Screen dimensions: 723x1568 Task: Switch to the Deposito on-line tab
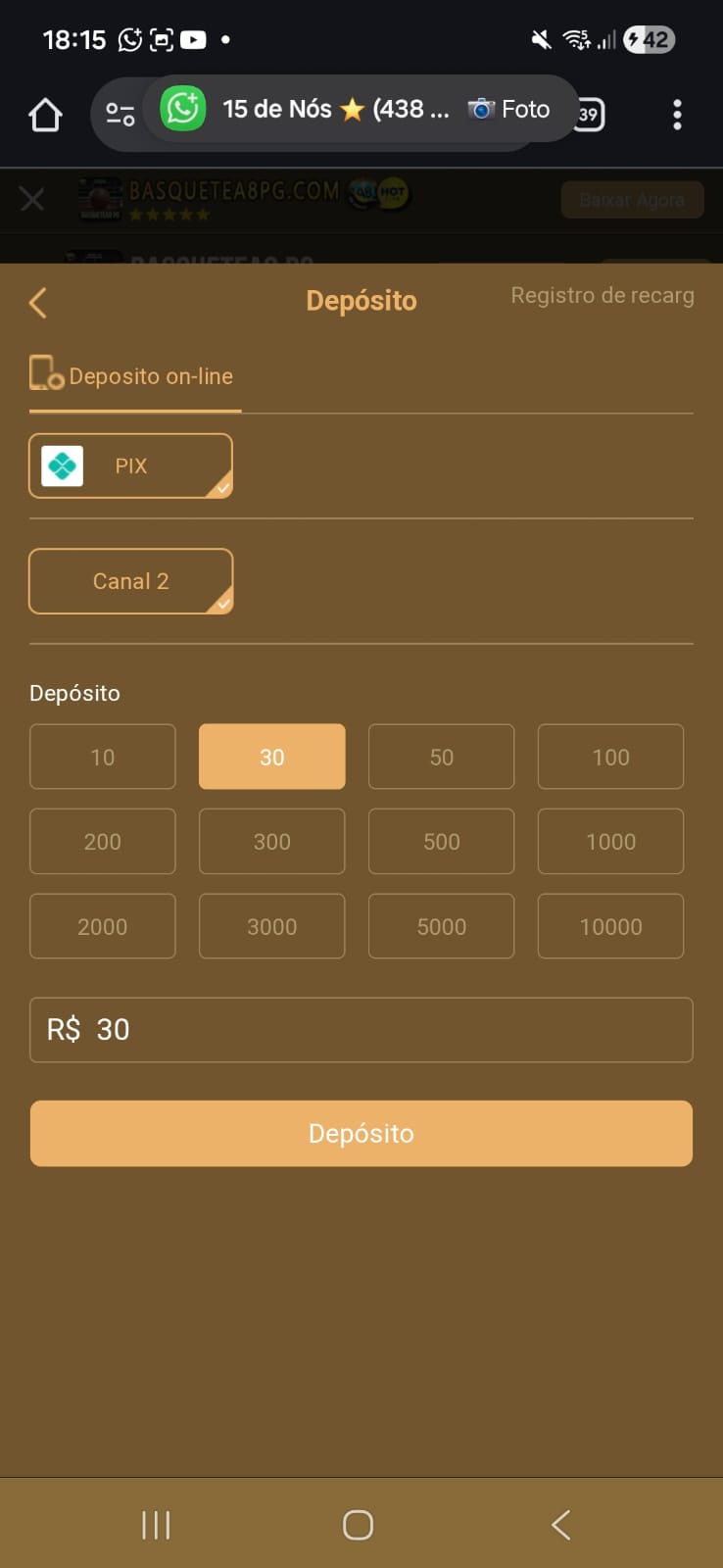point(135,377)
